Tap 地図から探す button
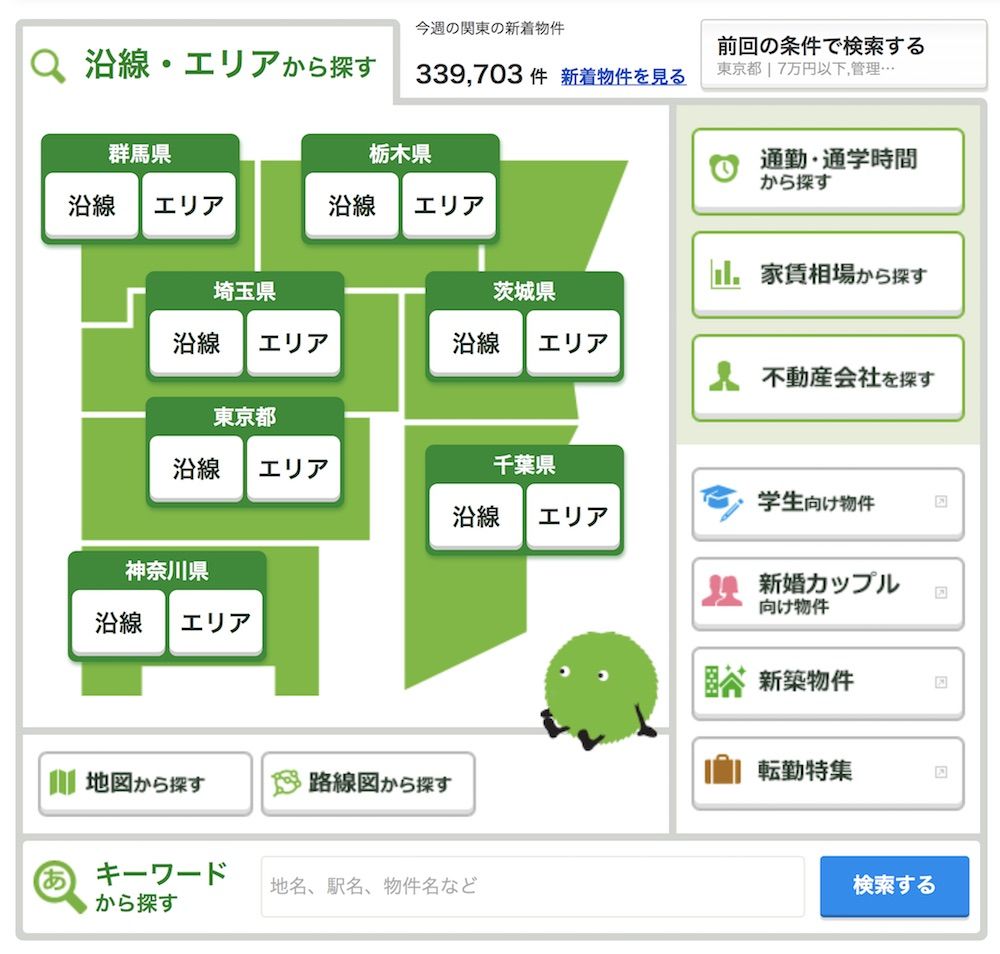 point(145,783)
